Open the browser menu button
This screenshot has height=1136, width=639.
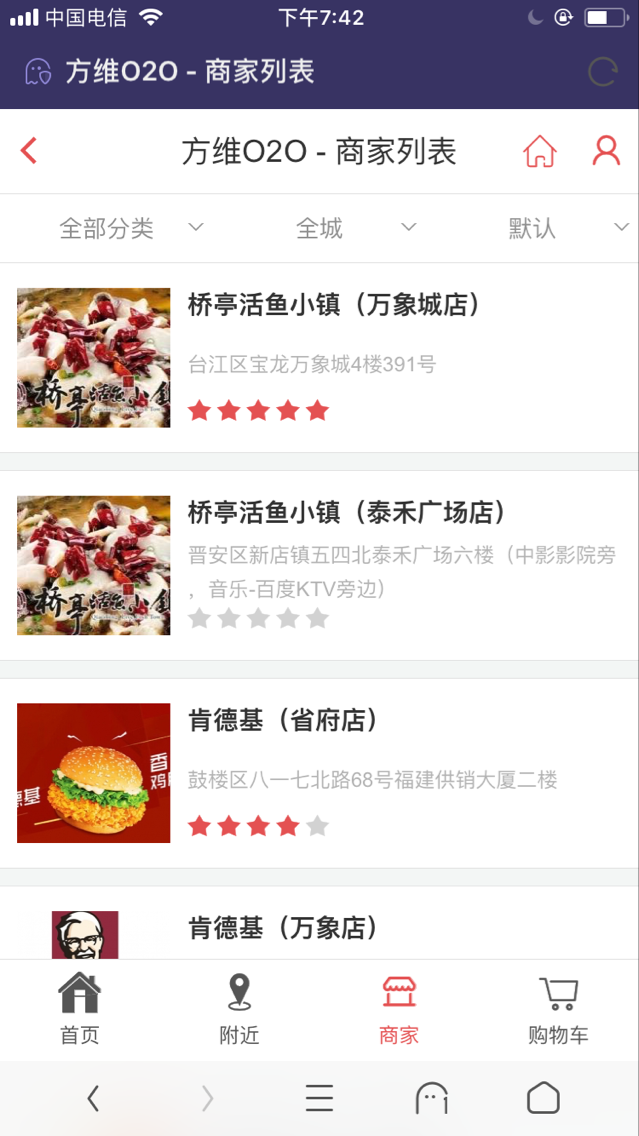[x=319, y=1098]
